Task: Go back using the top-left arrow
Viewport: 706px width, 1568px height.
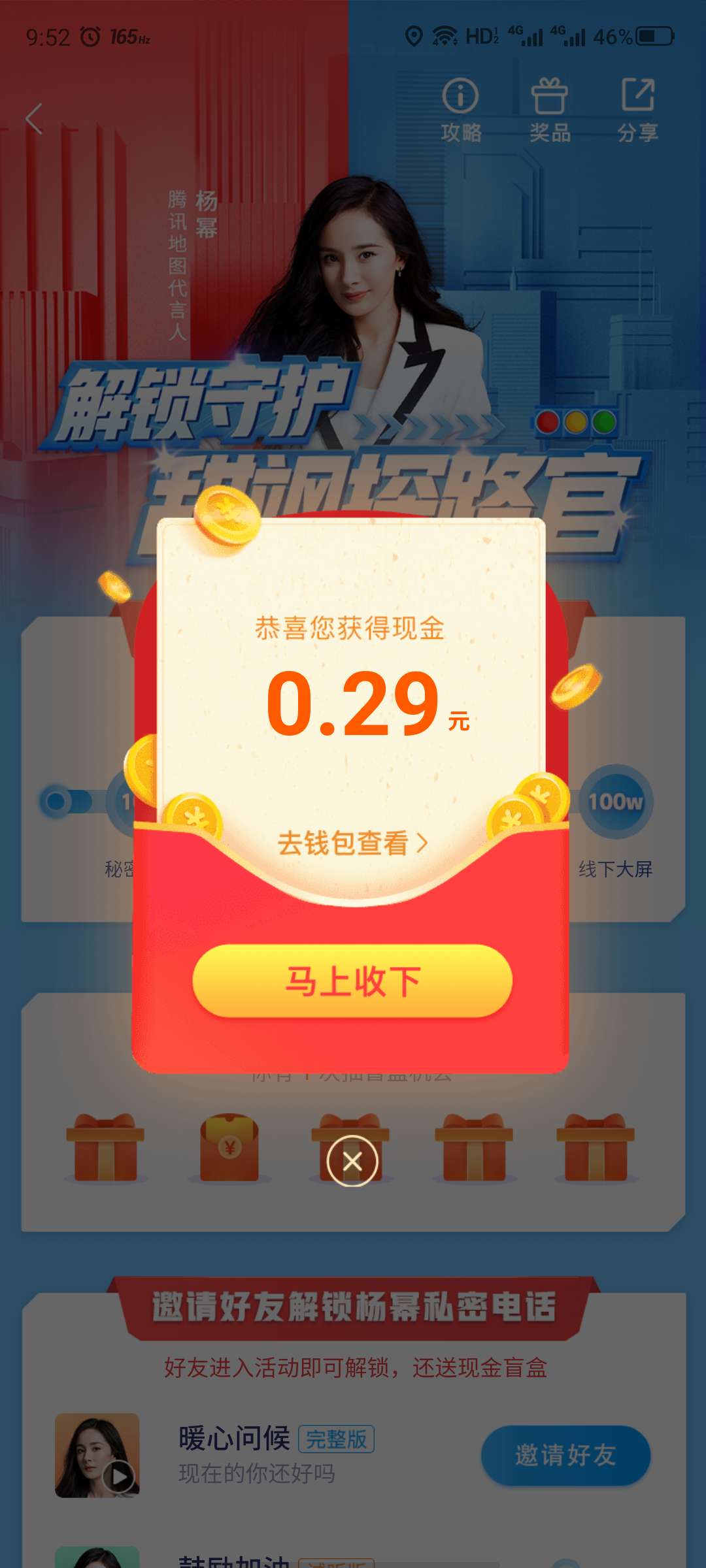Action: [34, 119]
